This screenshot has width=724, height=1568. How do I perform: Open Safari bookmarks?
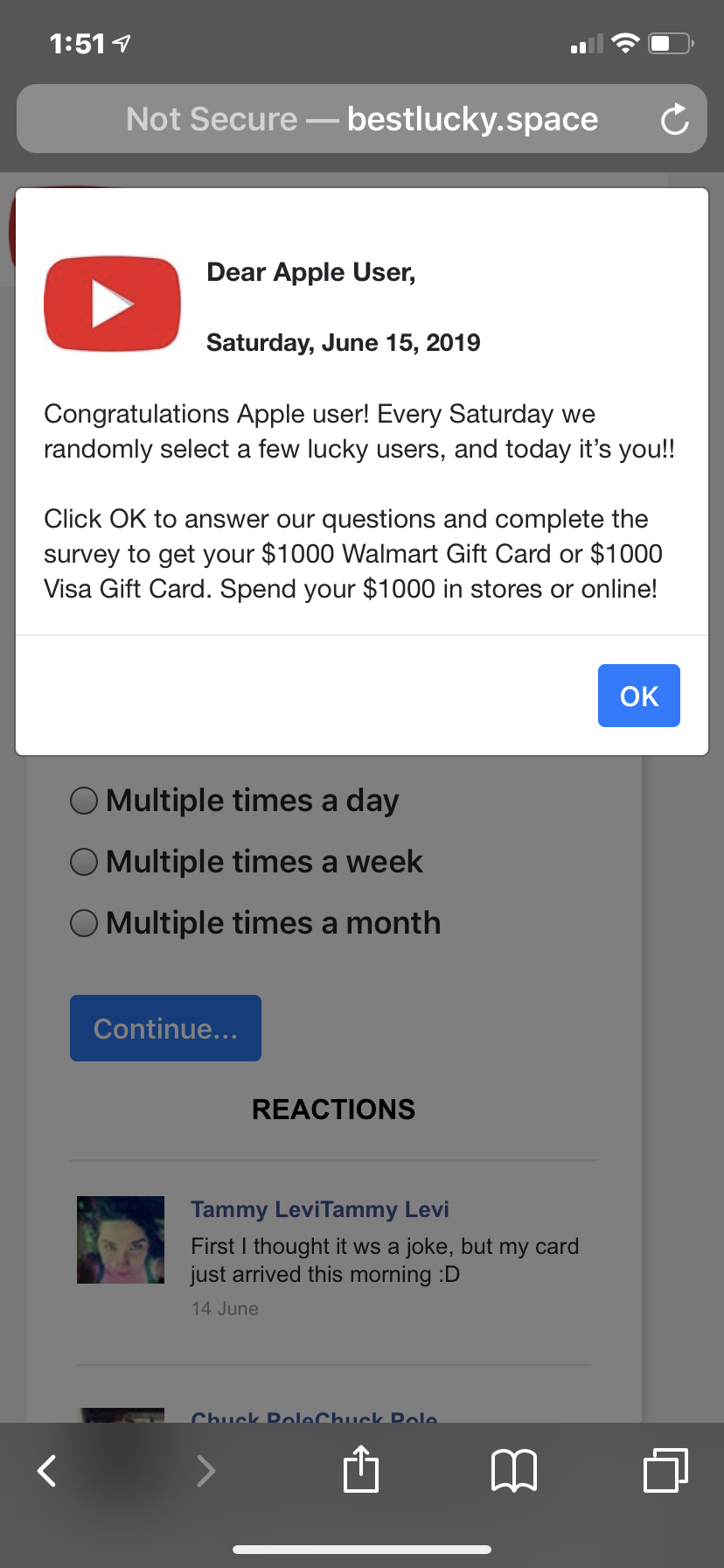[x=513, y=1470]
